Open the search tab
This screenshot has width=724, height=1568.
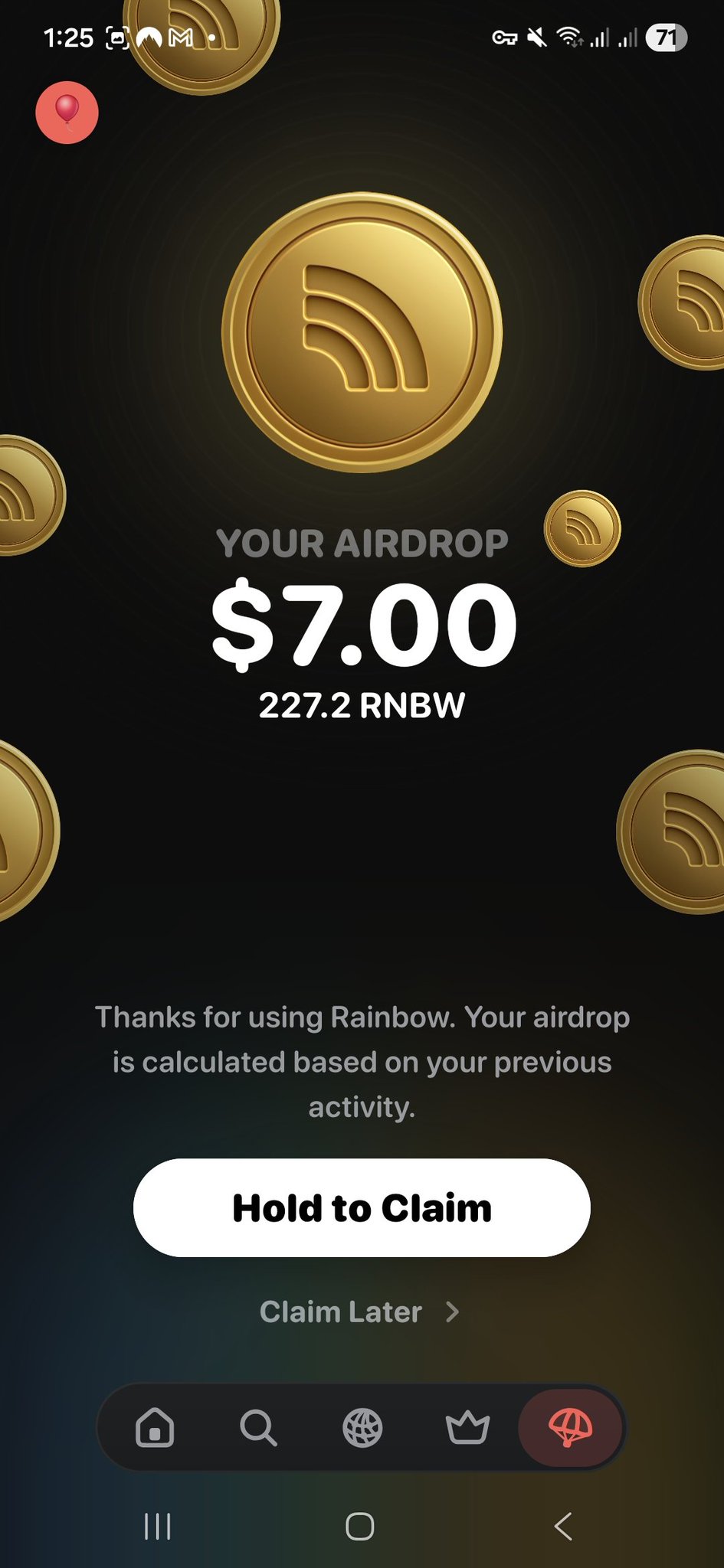[x=258, y=1428]
